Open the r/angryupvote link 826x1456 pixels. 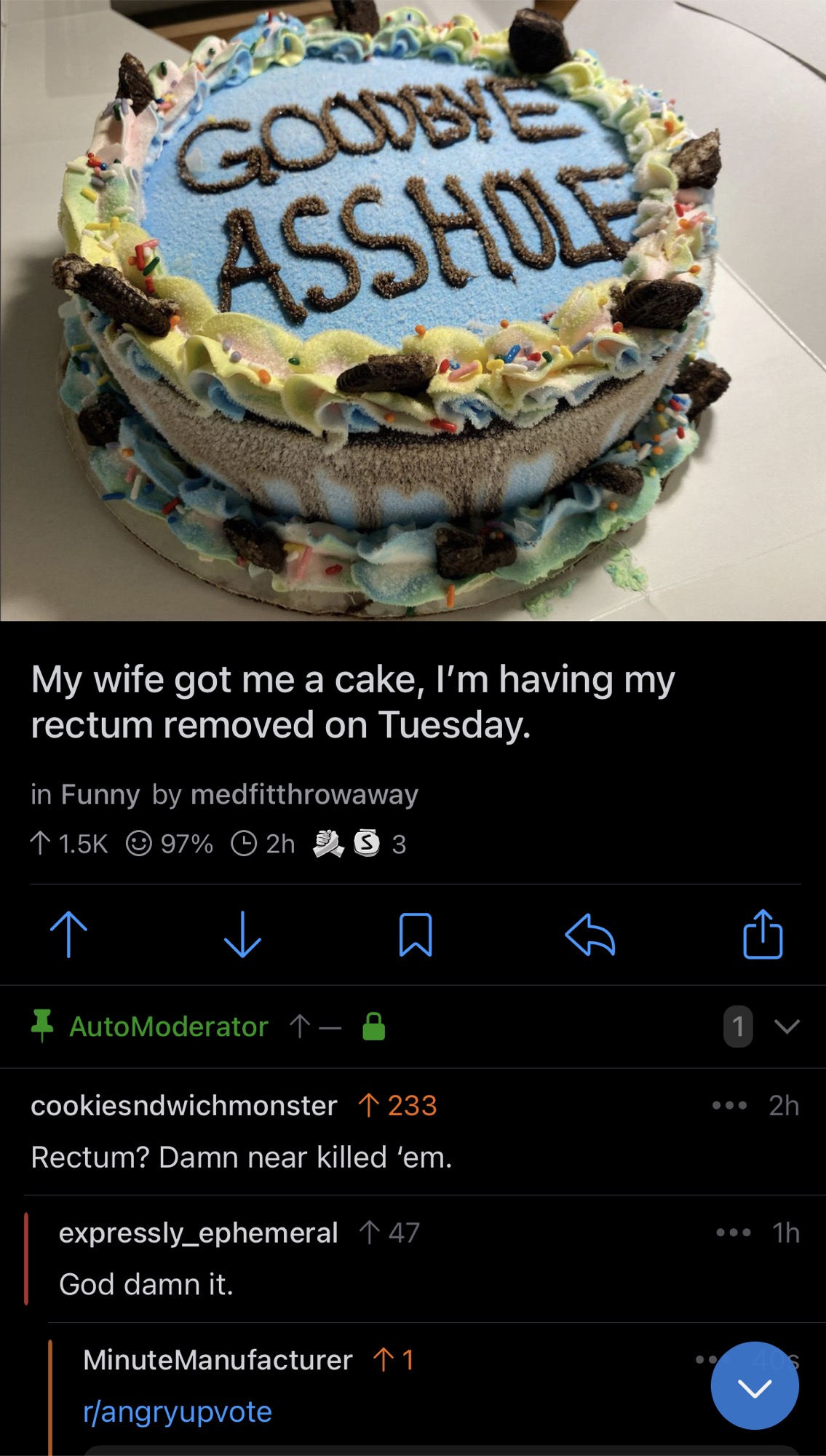(178, 1412)
